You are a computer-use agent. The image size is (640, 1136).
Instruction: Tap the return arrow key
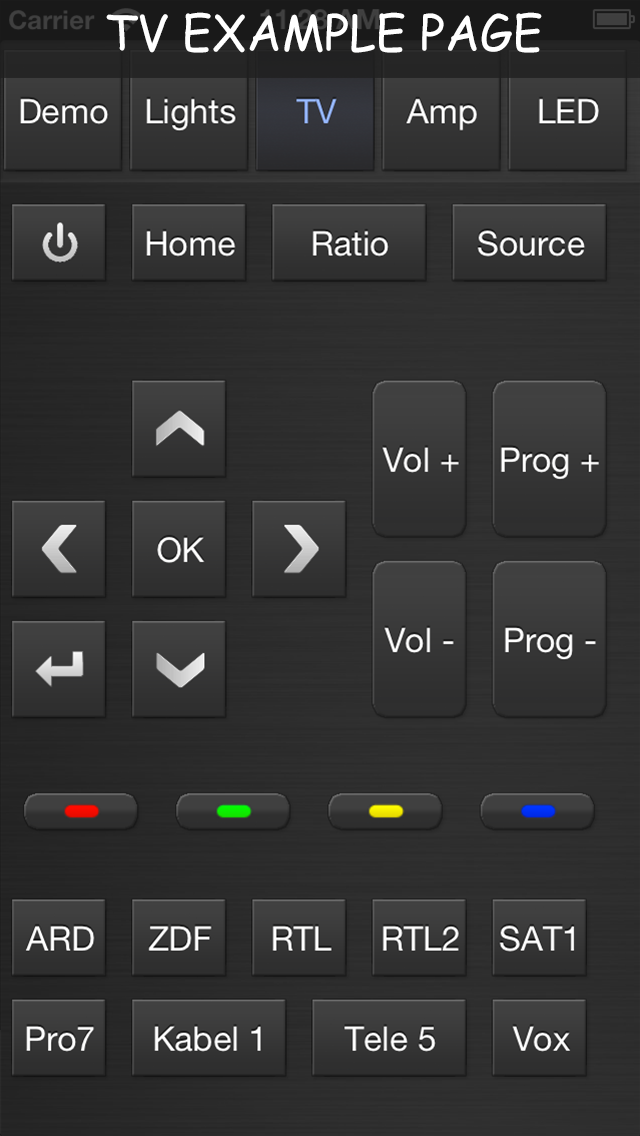coord(59,669)
